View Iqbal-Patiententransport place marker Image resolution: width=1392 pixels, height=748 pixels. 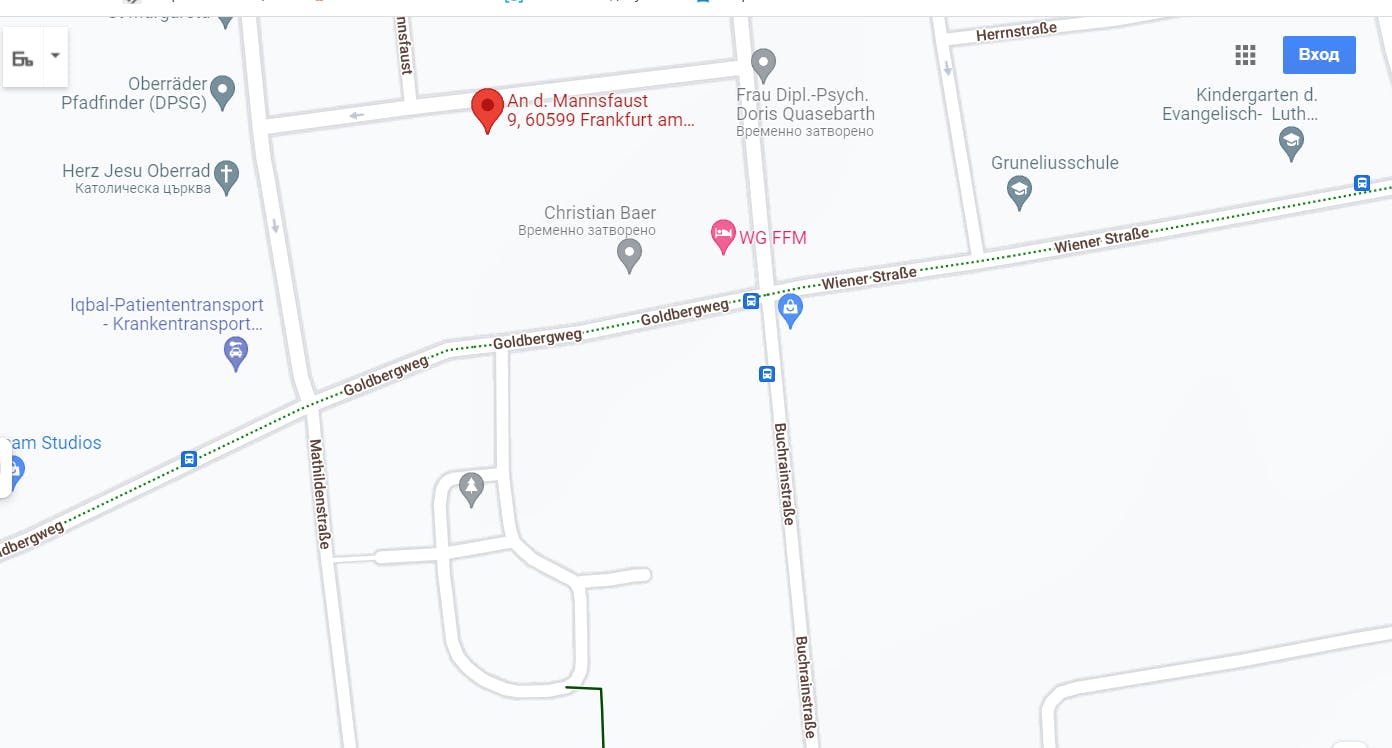(236, 352)
